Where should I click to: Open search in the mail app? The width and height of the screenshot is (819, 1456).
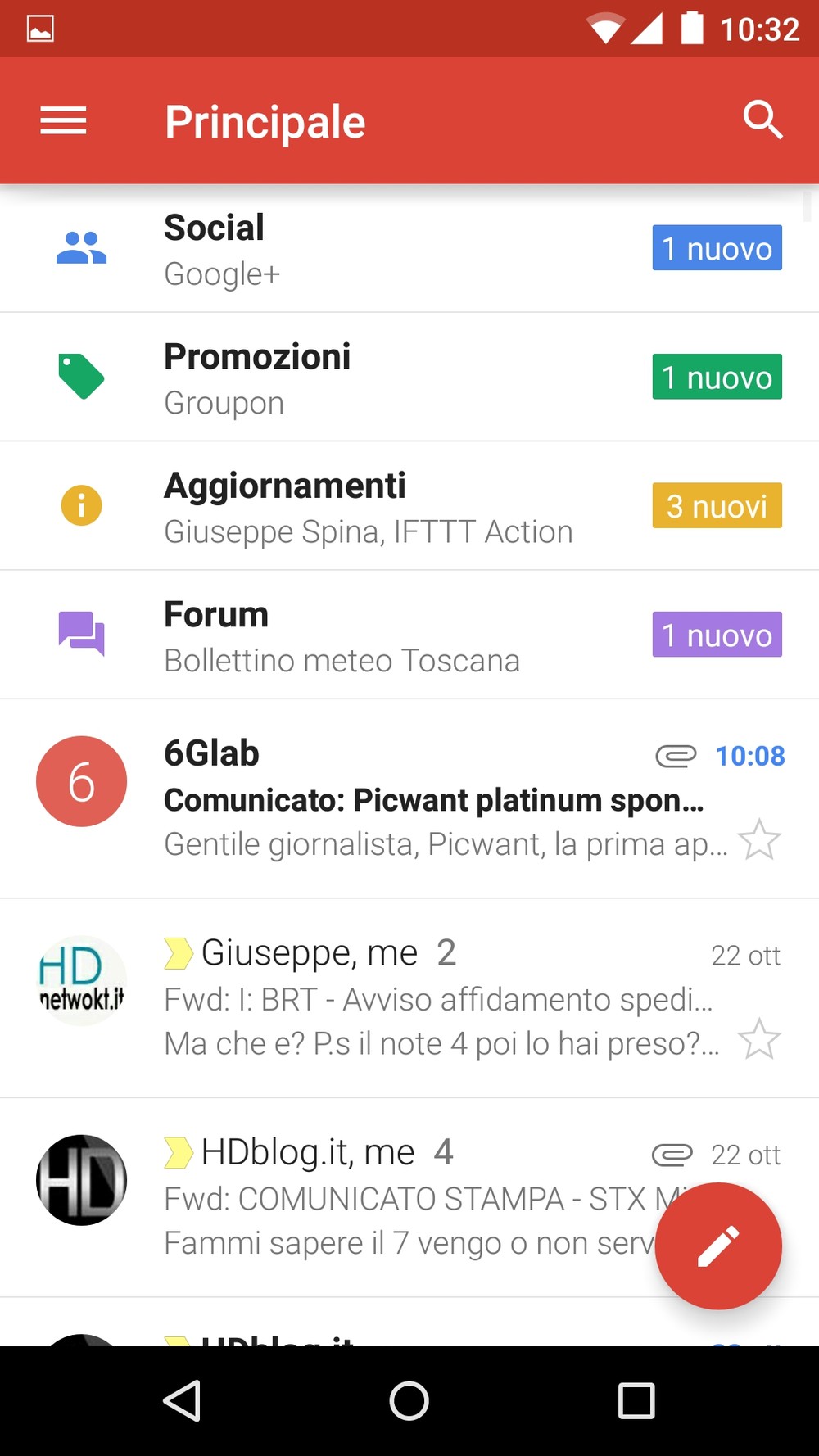tap(762, 120)
